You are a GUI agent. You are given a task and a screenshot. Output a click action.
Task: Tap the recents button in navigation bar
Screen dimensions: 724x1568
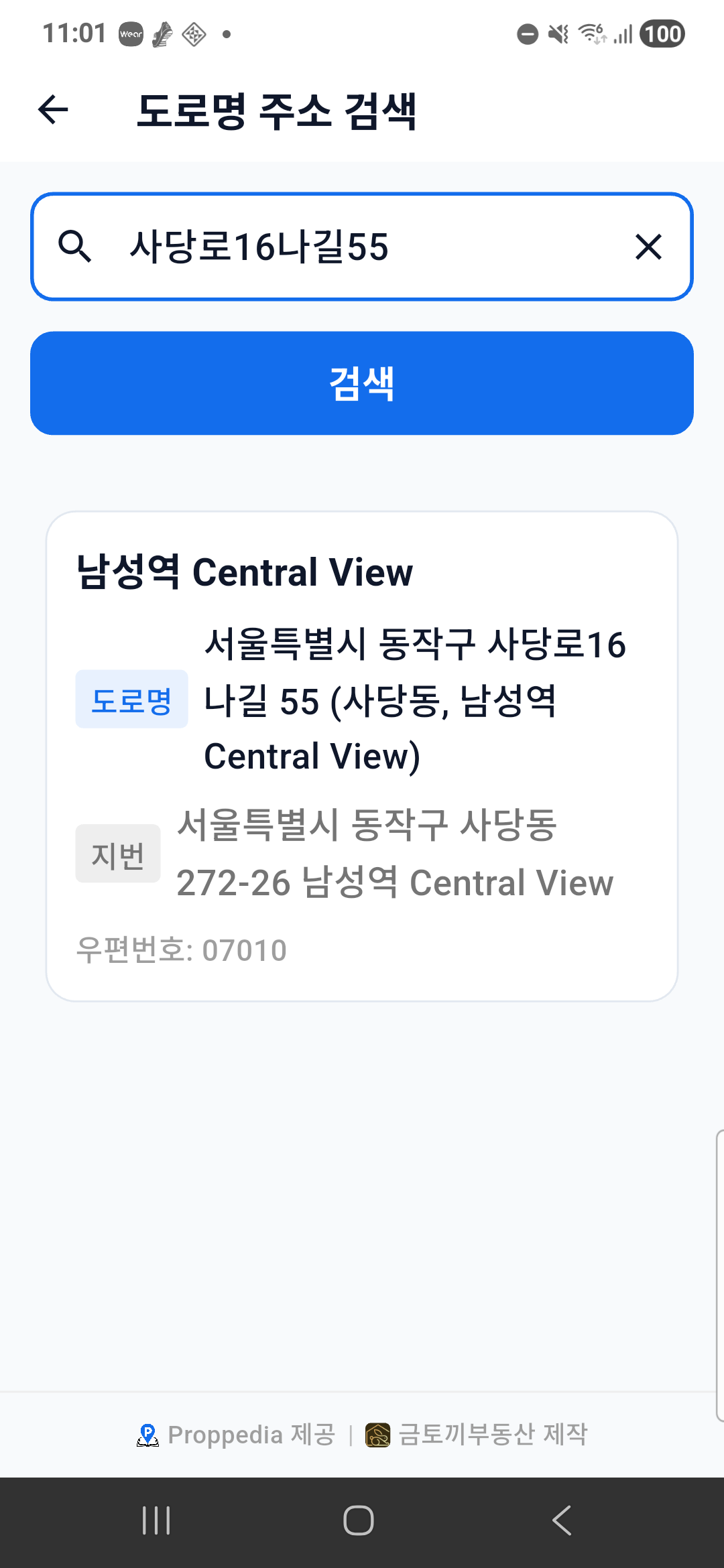pos(156,1521)
